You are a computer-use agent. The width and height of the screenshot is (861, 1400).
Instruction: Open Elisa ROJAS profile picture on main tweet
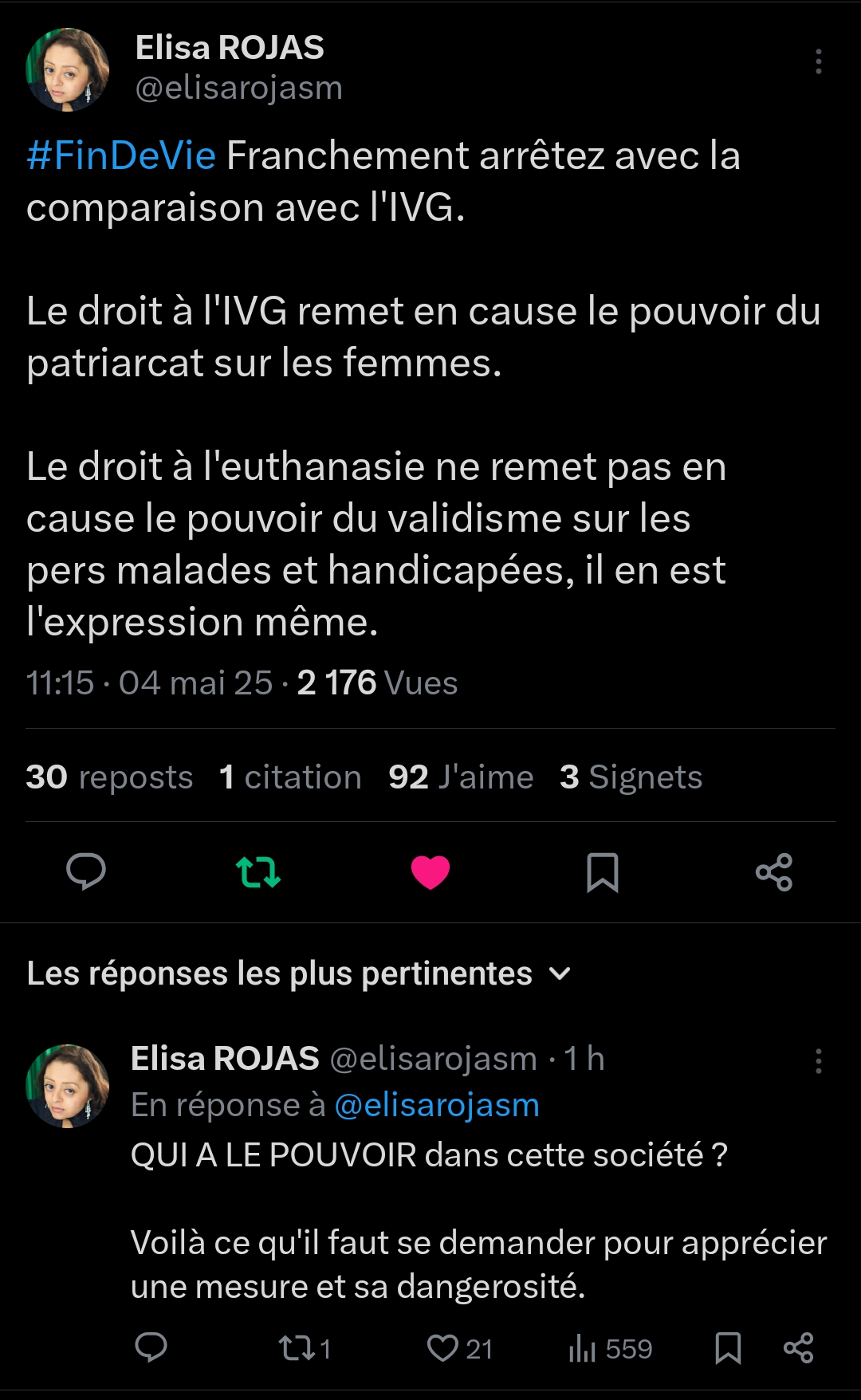68,69
